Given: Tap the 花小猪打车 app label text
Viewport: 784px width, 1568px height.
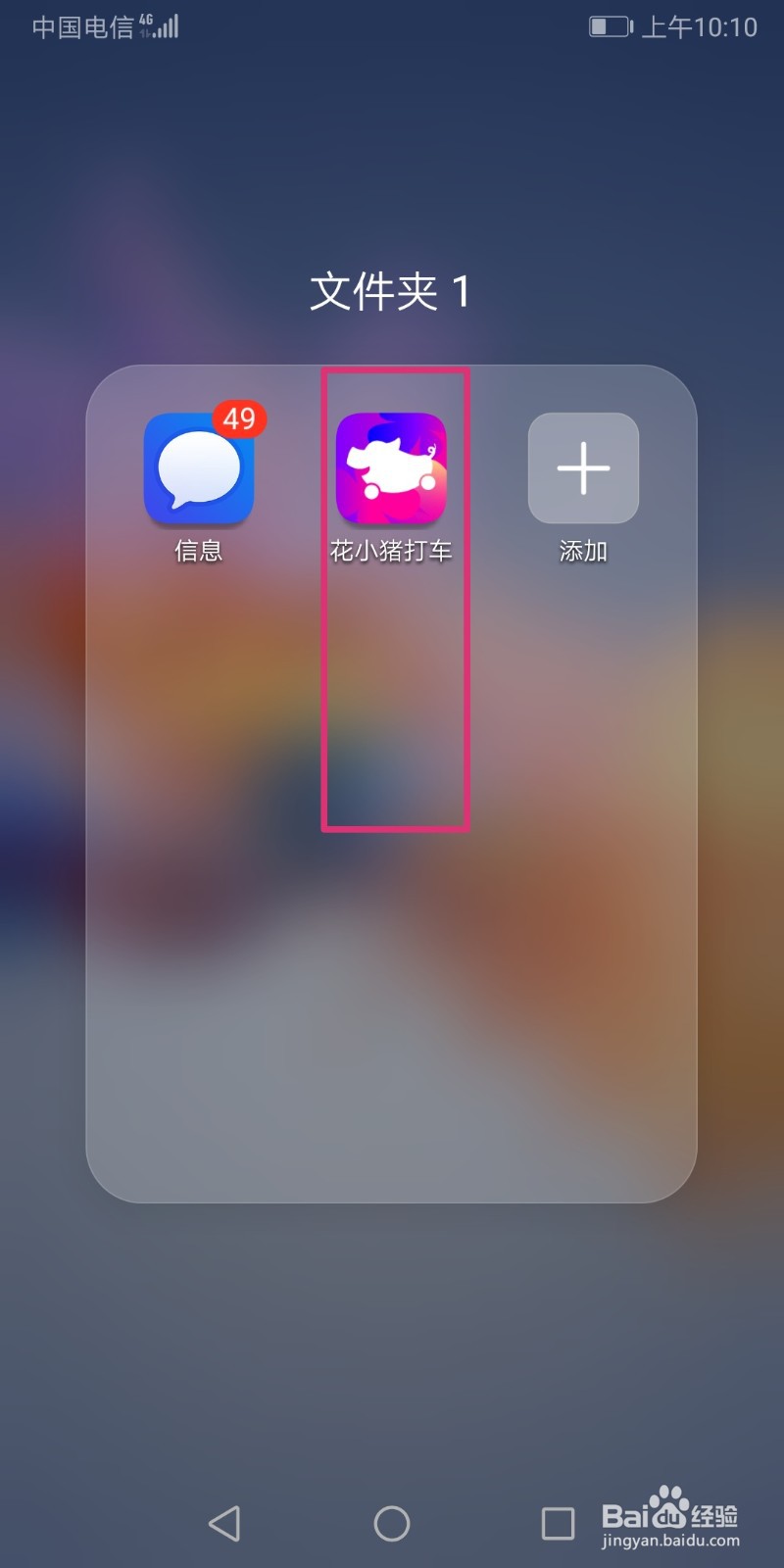Looking at the screenshot, I should [392, 550].
